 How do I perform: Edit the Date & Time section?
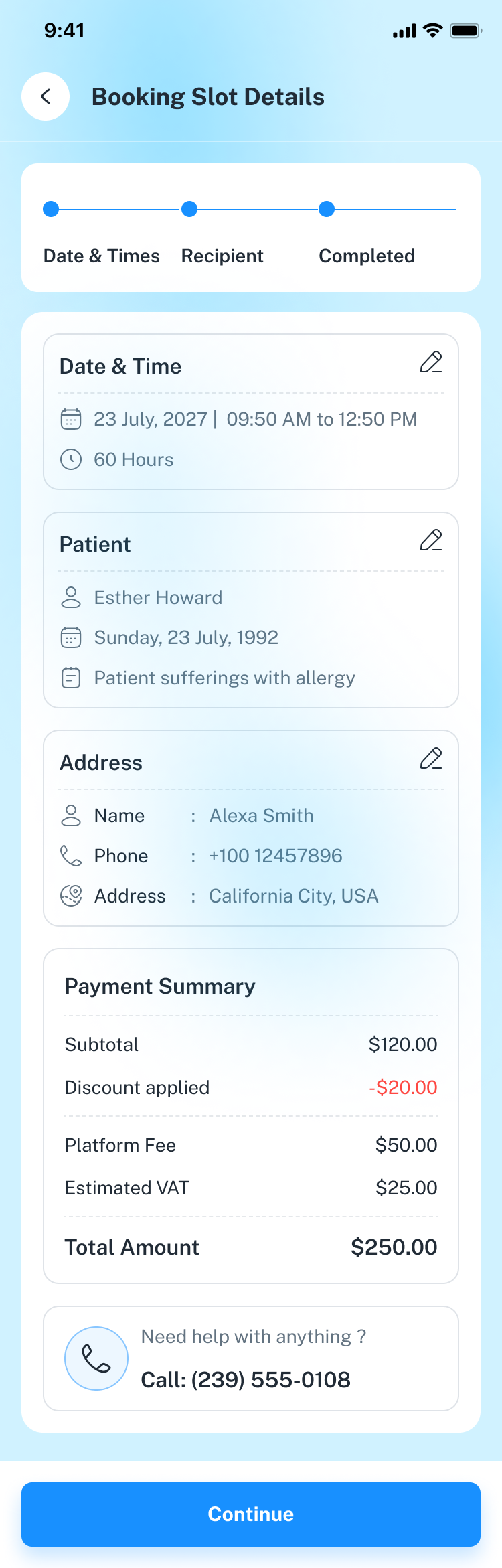431,362
